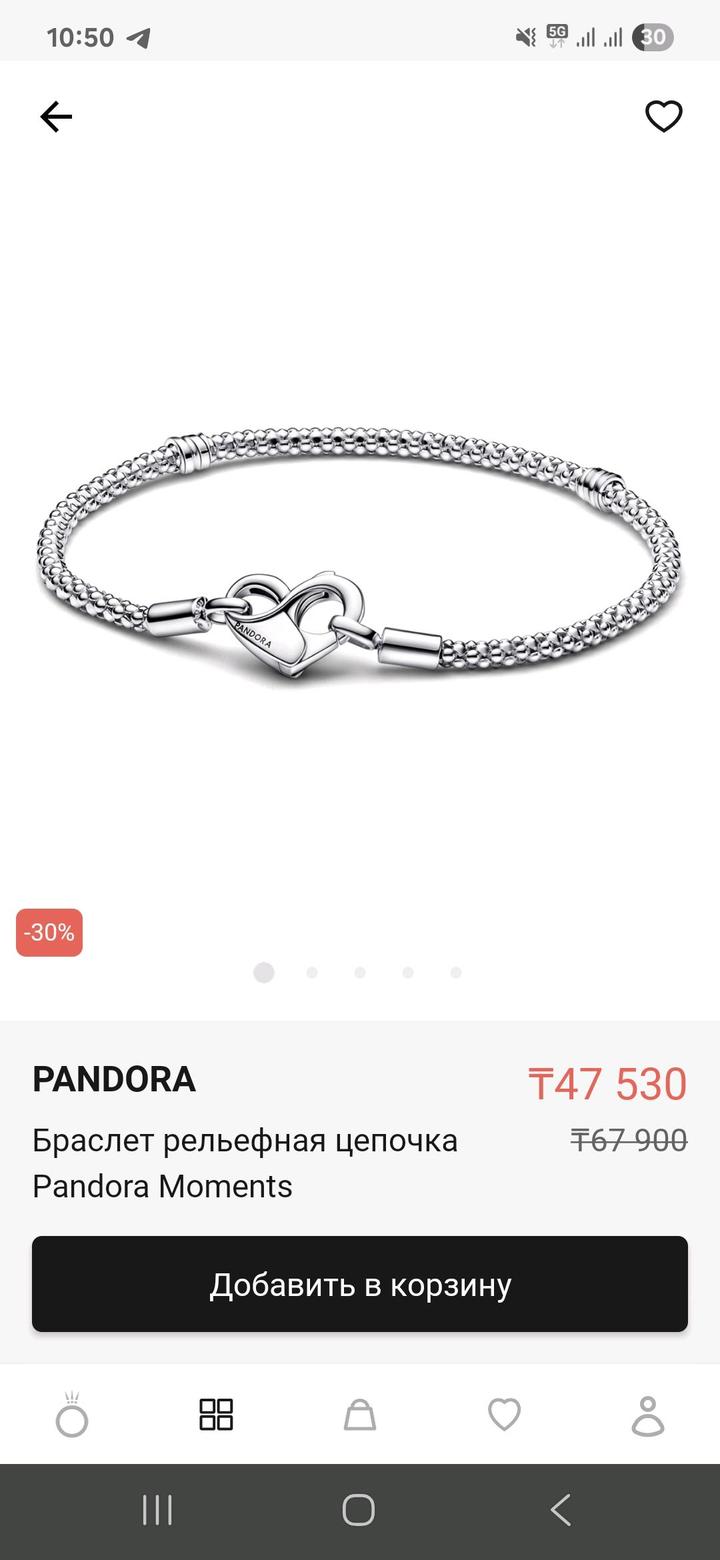
Task: Open the bracelet product photo
Action: click(x=360, y=560)
